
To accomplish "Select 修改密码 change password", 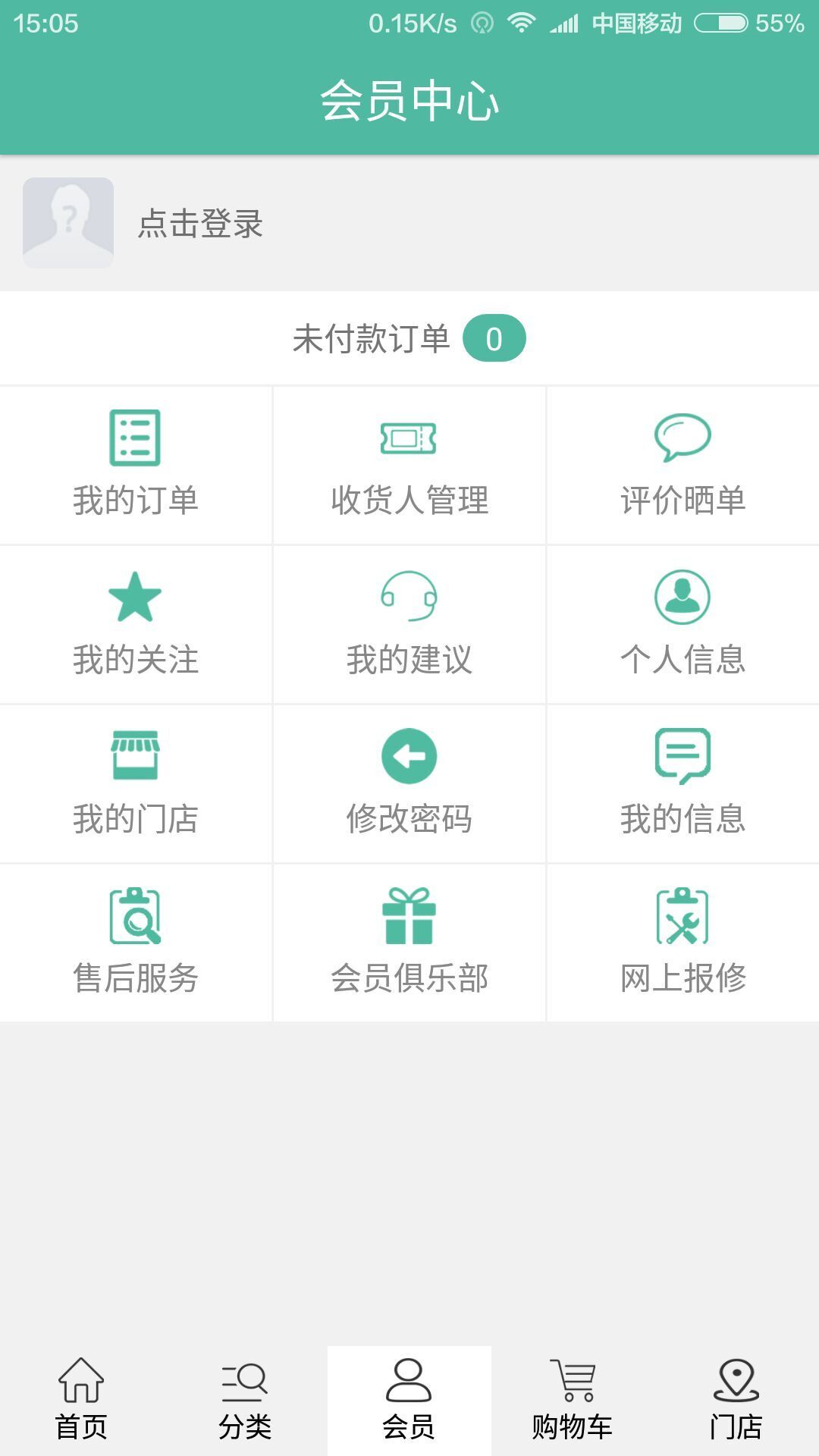I will (x=409, y=783).
